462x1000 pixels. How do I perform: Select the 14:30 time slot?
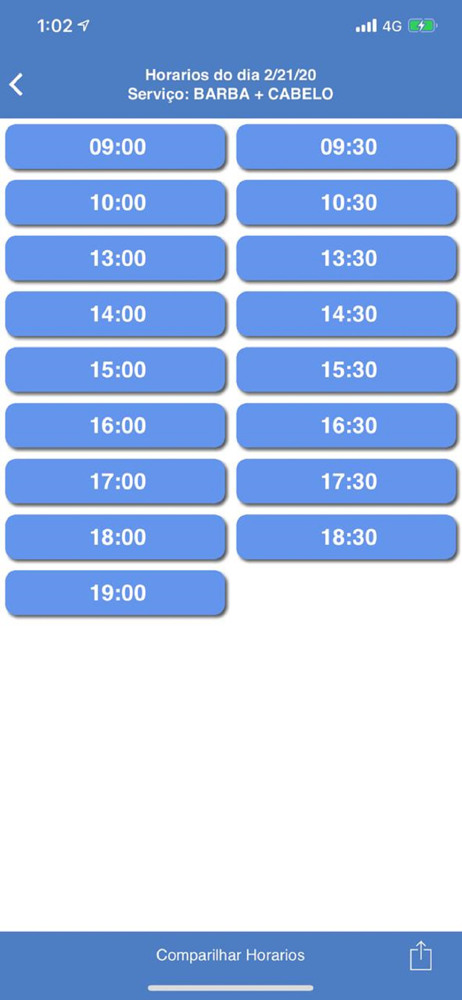(x=346, y=314)
